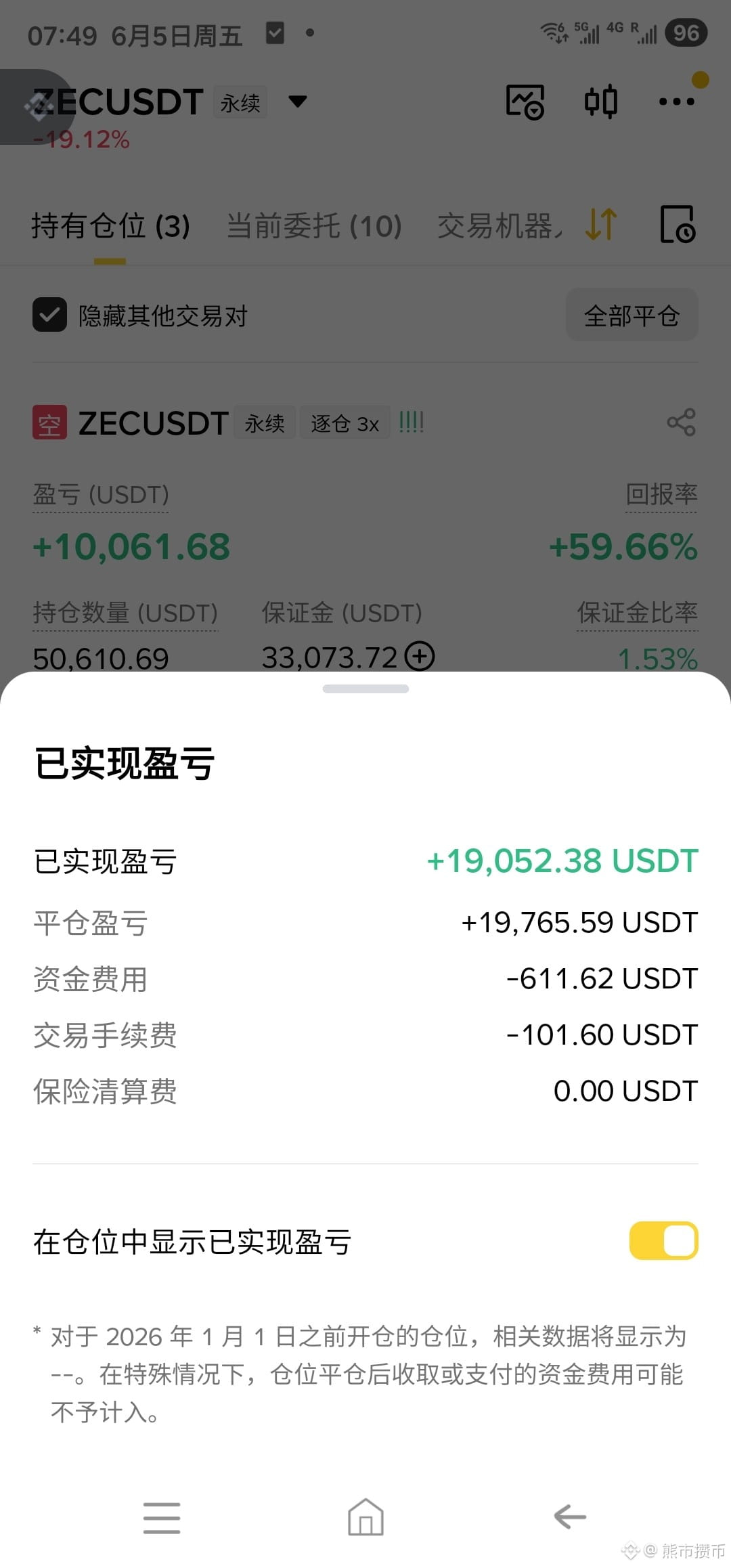Uncheck 隐藏其他交易对 checkbox
The width and height of the screenshot is (731, 1568).
click(x=49, y=315)
